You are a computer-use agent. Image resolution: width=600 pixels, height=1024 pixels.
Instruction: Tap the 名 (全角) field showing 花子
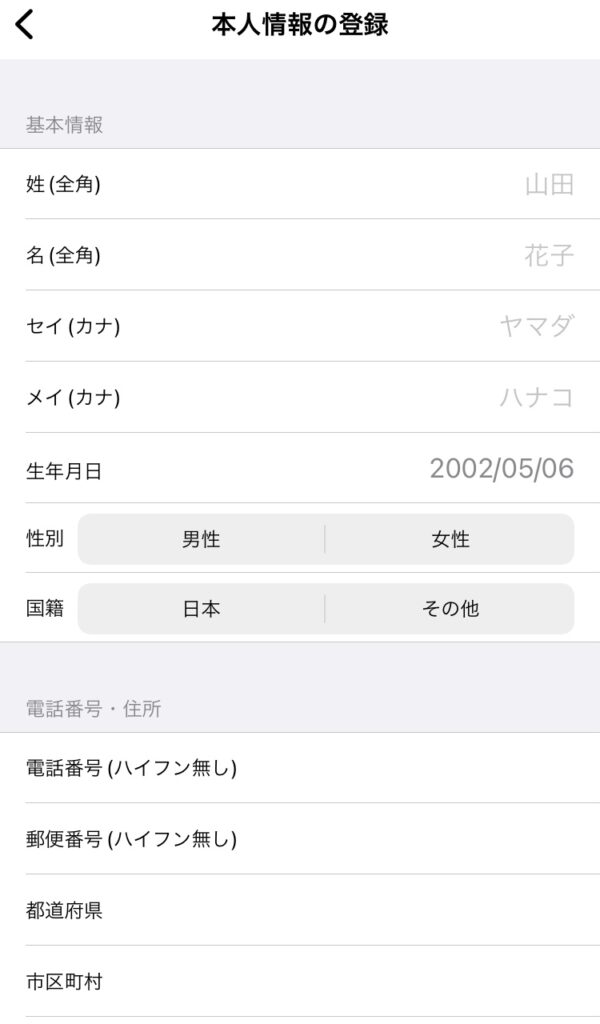tap(300, 255)
